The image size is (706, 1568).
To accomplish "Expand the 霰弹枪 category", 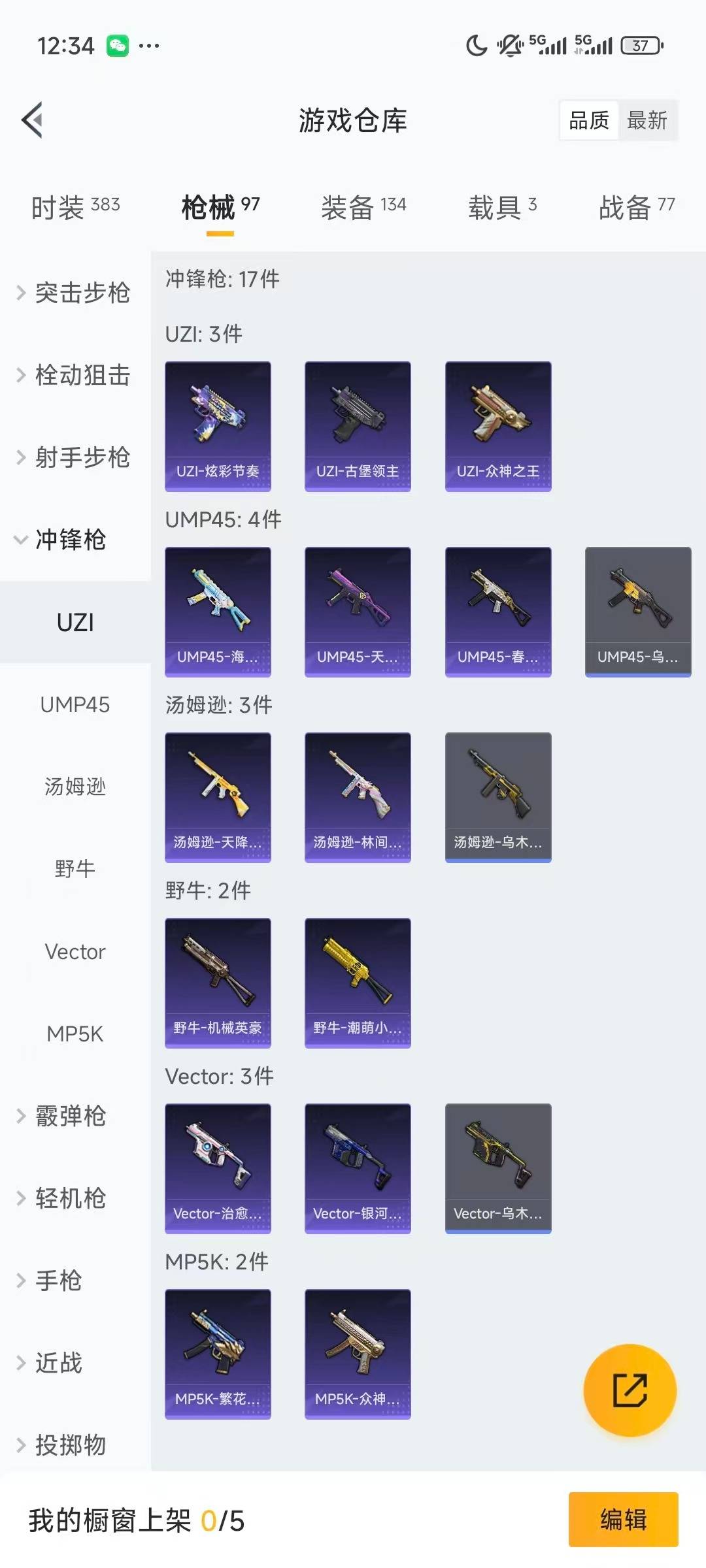I will tap(69, 1117).
